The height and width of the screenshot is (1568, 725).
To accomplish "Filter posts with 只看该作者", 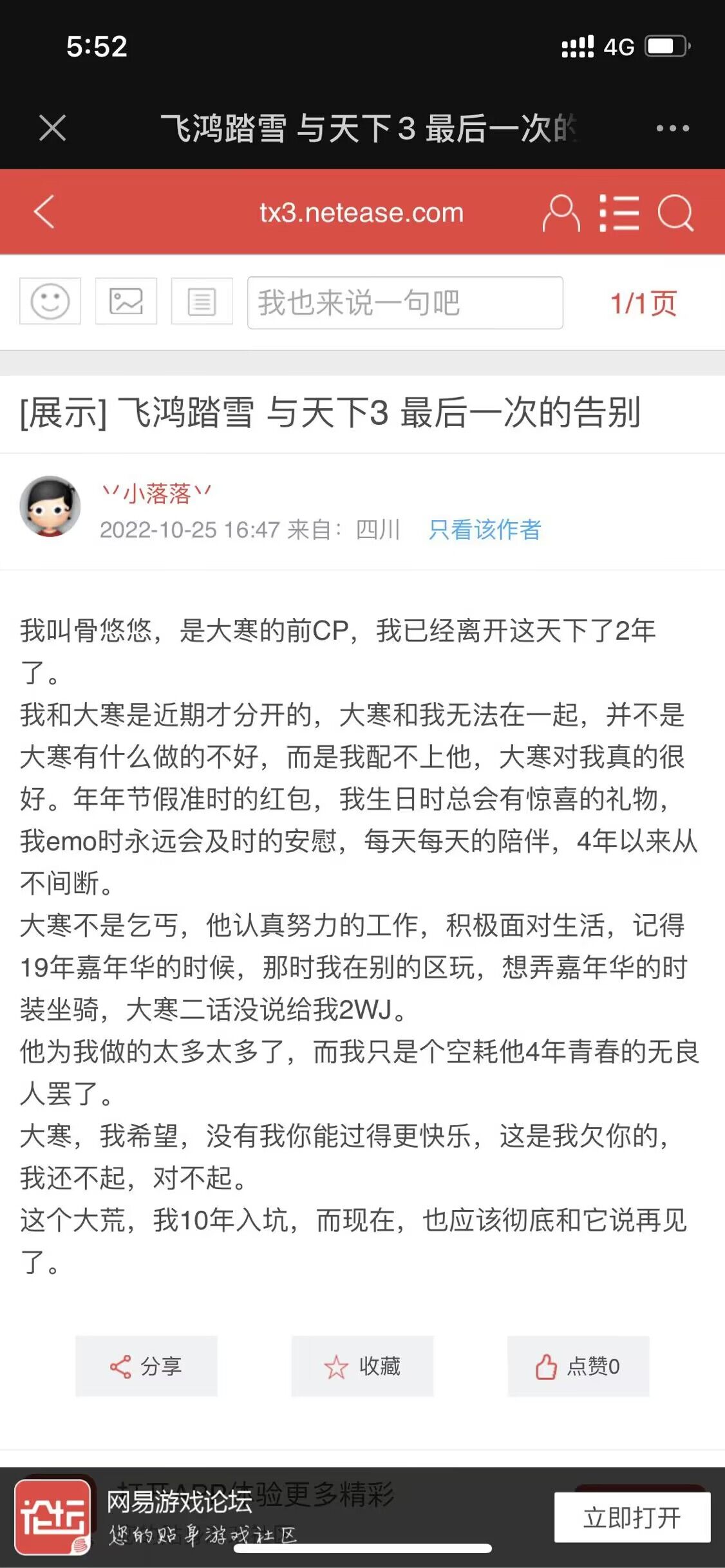I will (x=485, y=529).
